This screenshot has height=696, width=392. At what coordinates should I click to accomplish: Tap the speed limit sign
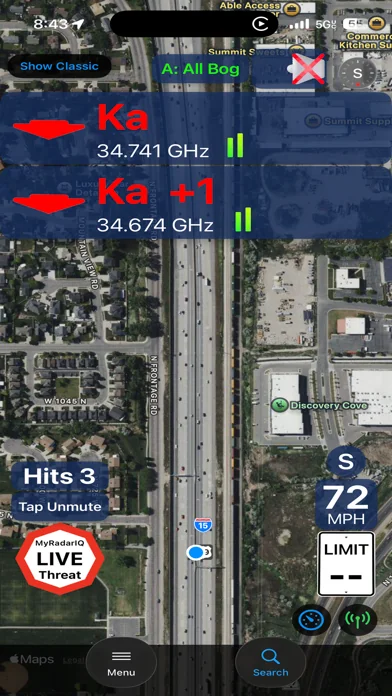click(346, 563)
